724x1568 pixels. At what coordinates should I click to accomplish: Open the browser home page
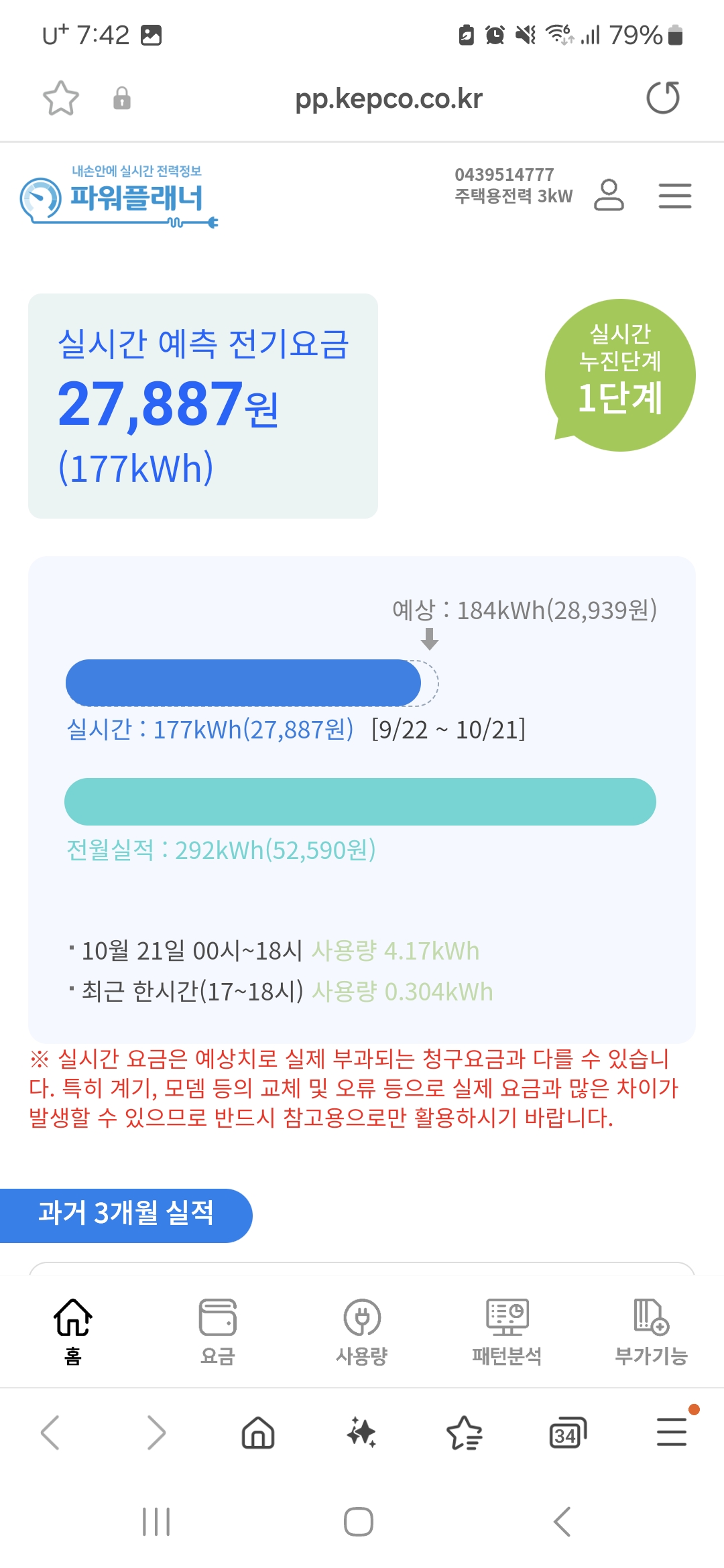tap(258, 1433)
